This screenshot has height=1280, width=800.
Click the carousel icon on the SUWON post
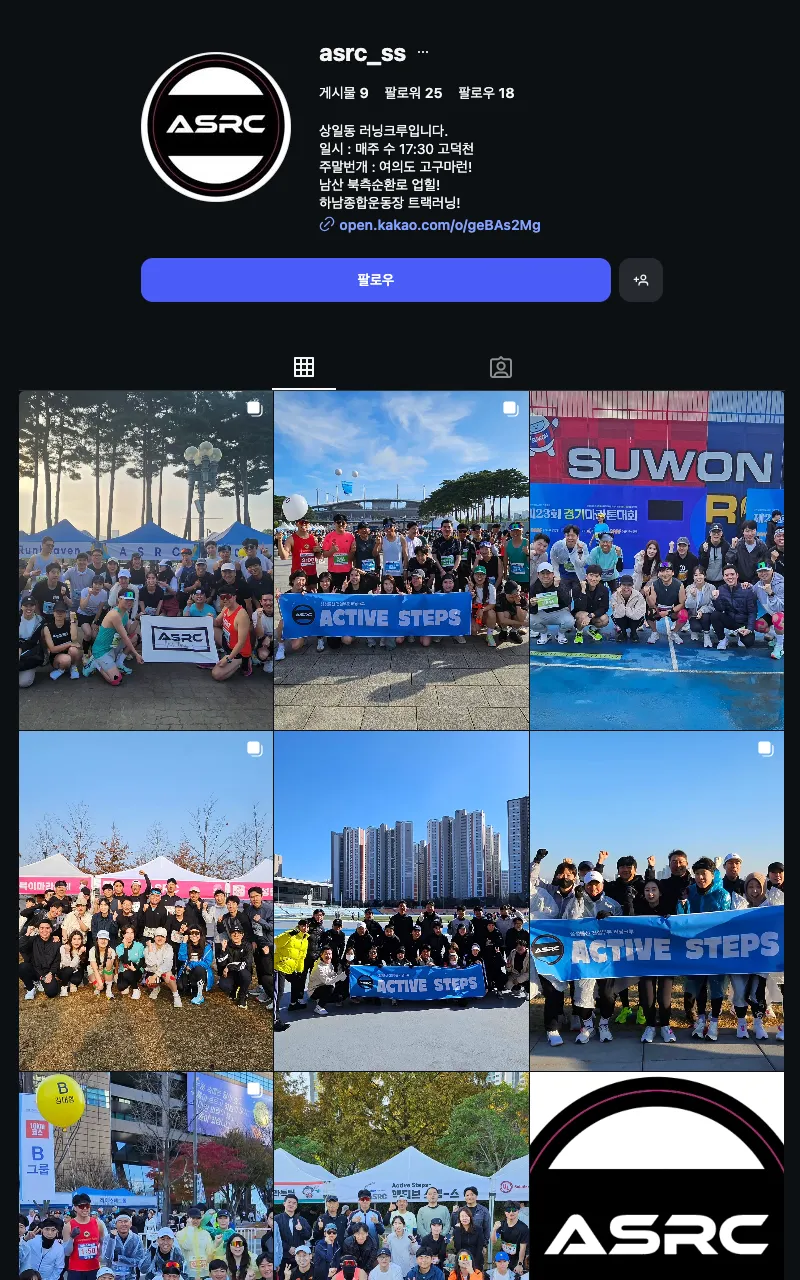(x=766, y=408)
